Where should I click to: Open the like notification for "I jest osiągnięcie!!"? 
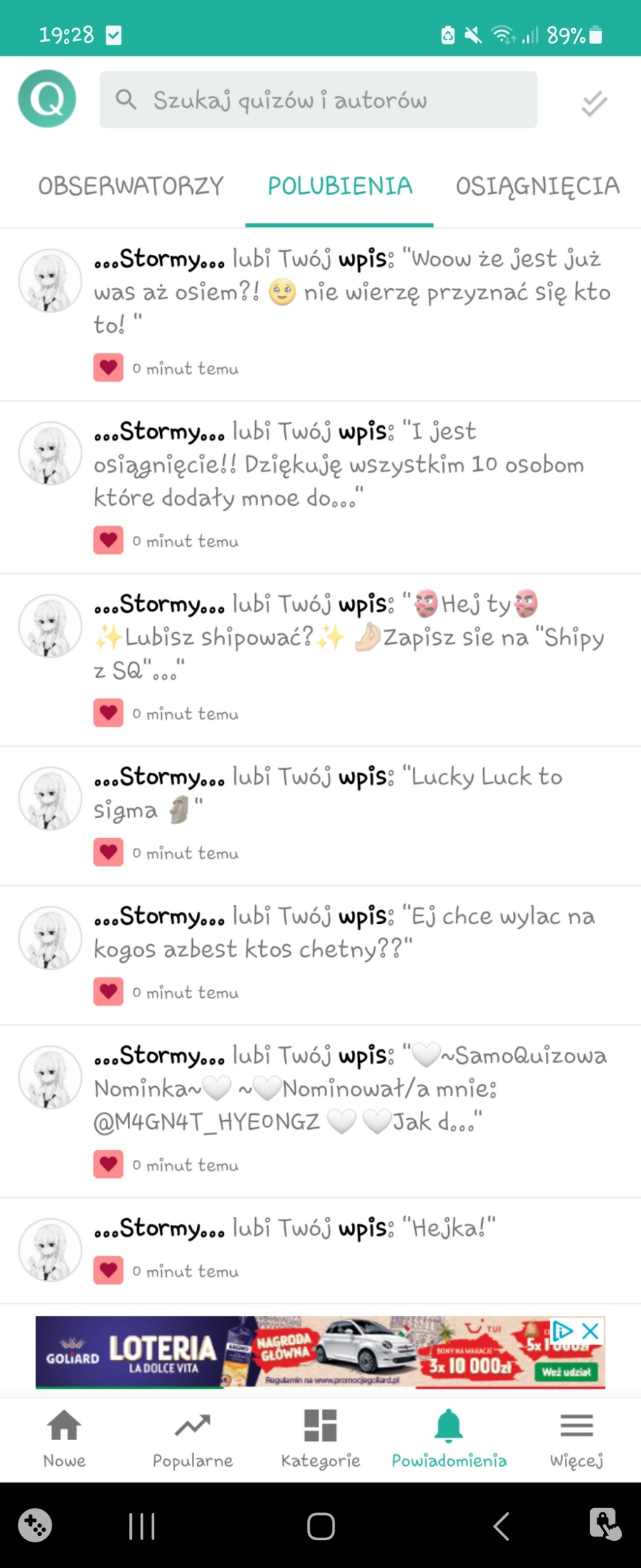[x=320, y=488]
